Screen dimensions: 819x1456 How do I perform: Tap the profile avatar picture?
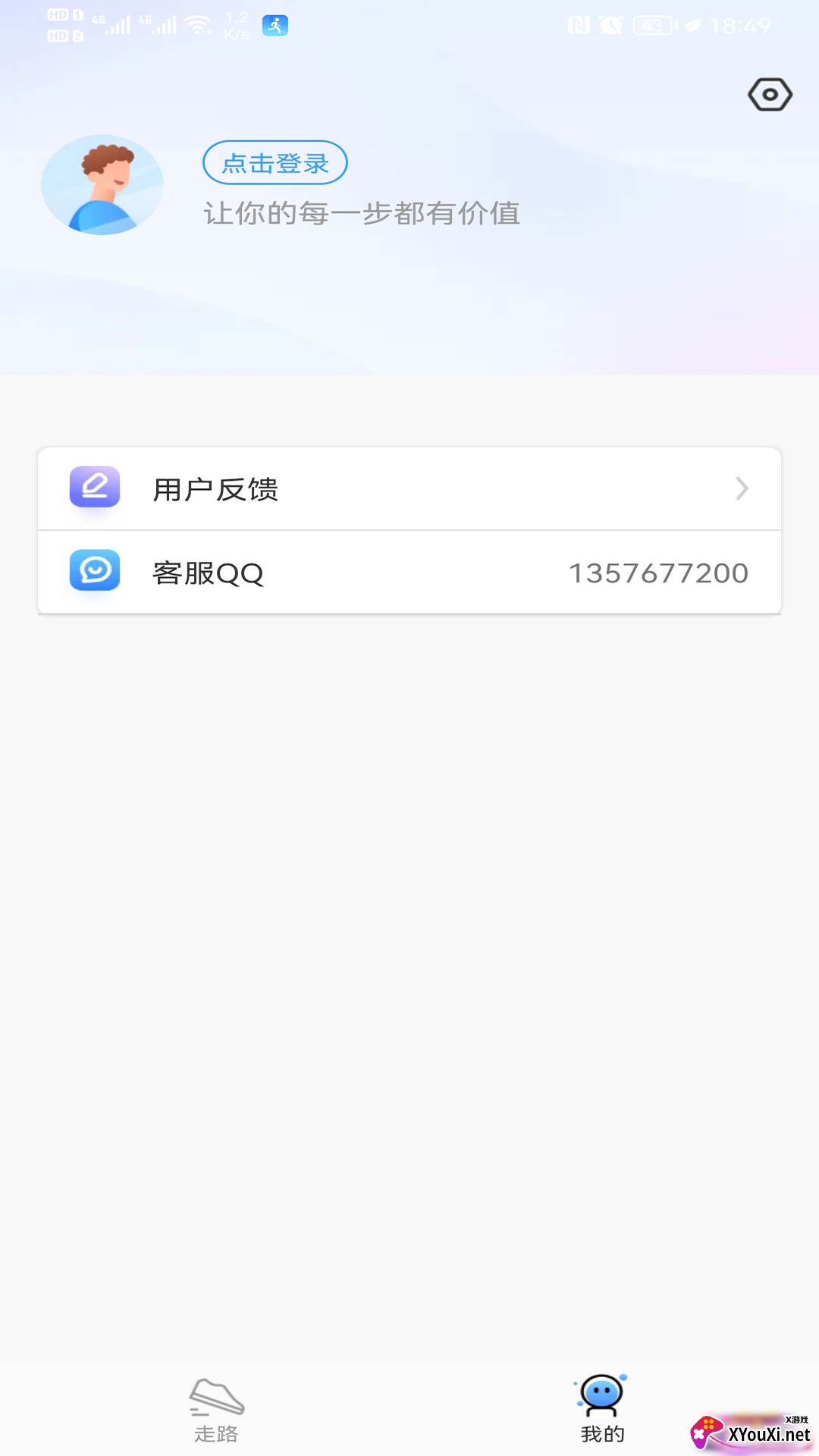[x=102, y=184]
